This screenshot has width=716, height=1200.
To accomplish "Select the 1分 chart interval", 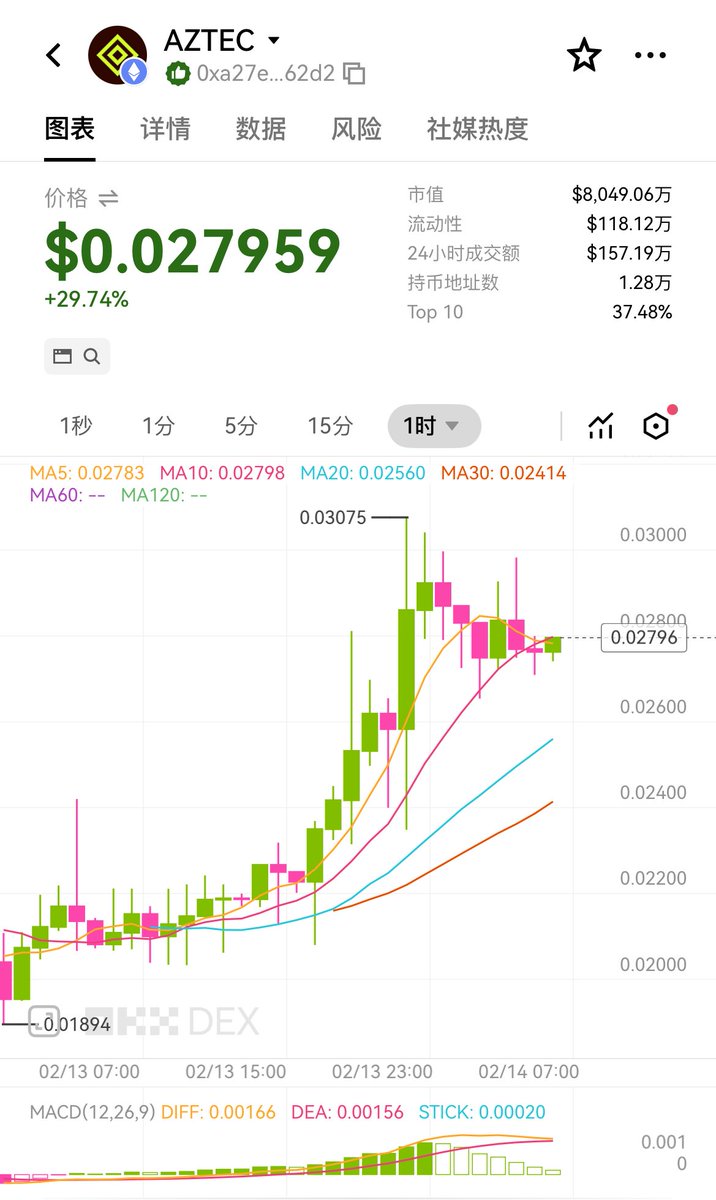I will (158, 426).
